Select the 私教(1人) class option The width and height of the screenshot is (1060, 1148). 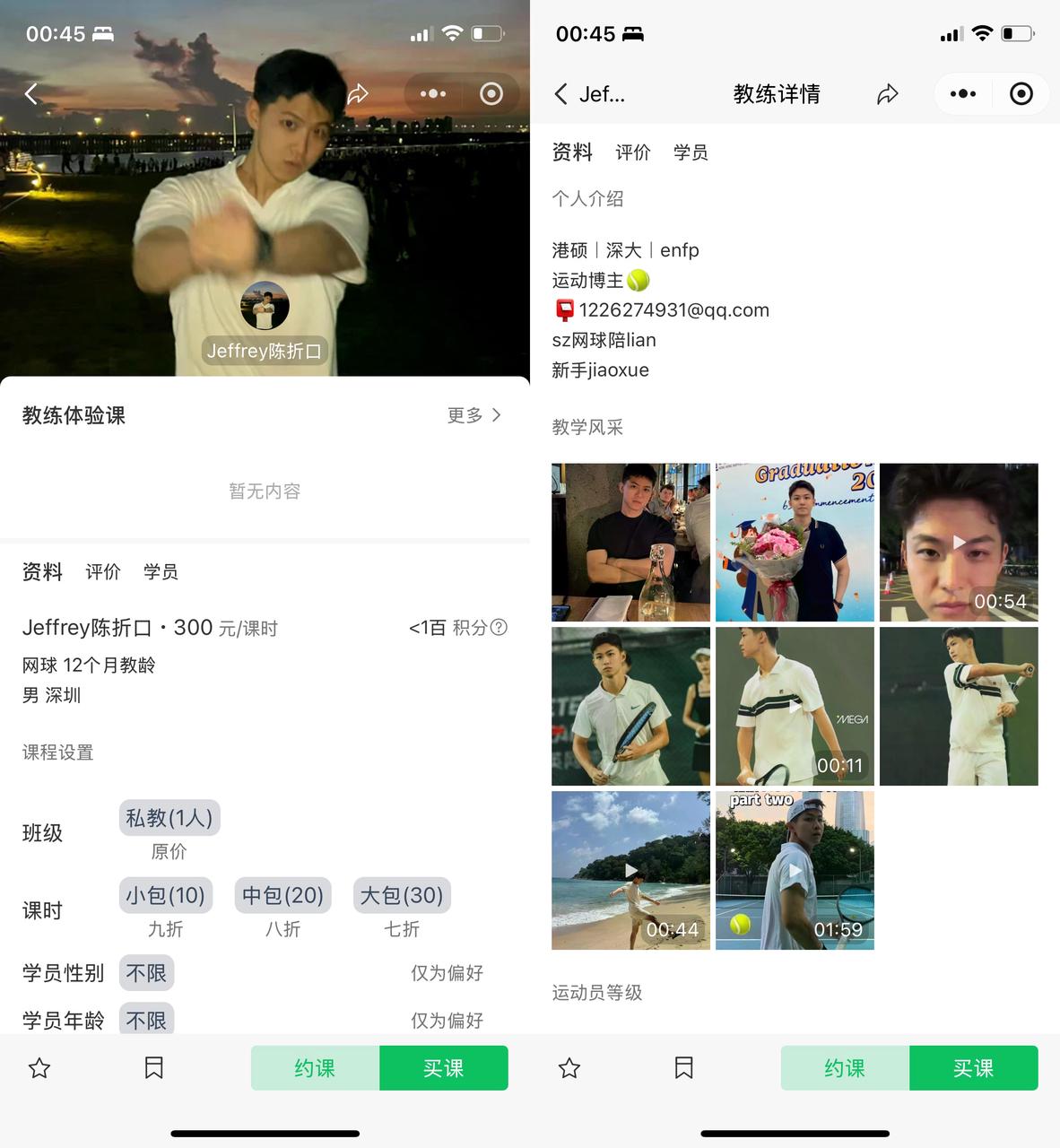point(169,818)
